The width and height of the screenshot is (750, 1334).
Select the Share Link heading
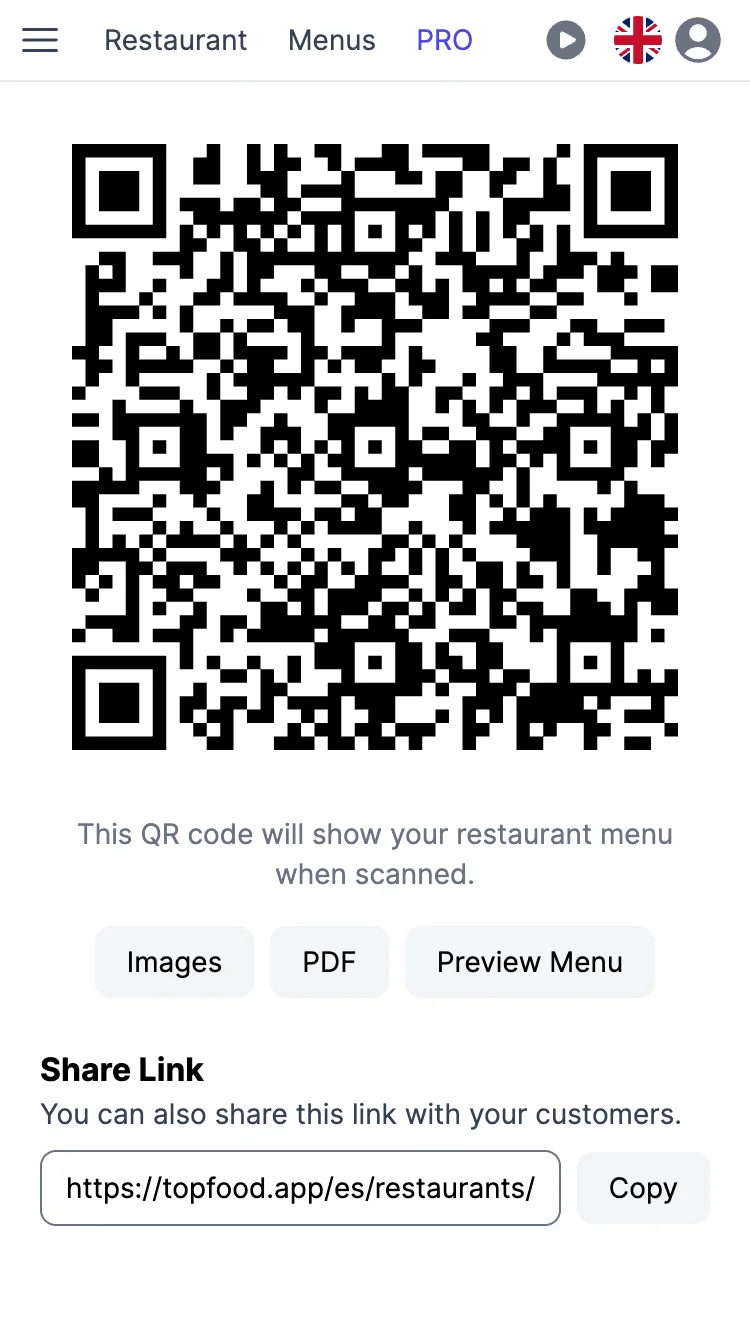tap(121, 1069)
